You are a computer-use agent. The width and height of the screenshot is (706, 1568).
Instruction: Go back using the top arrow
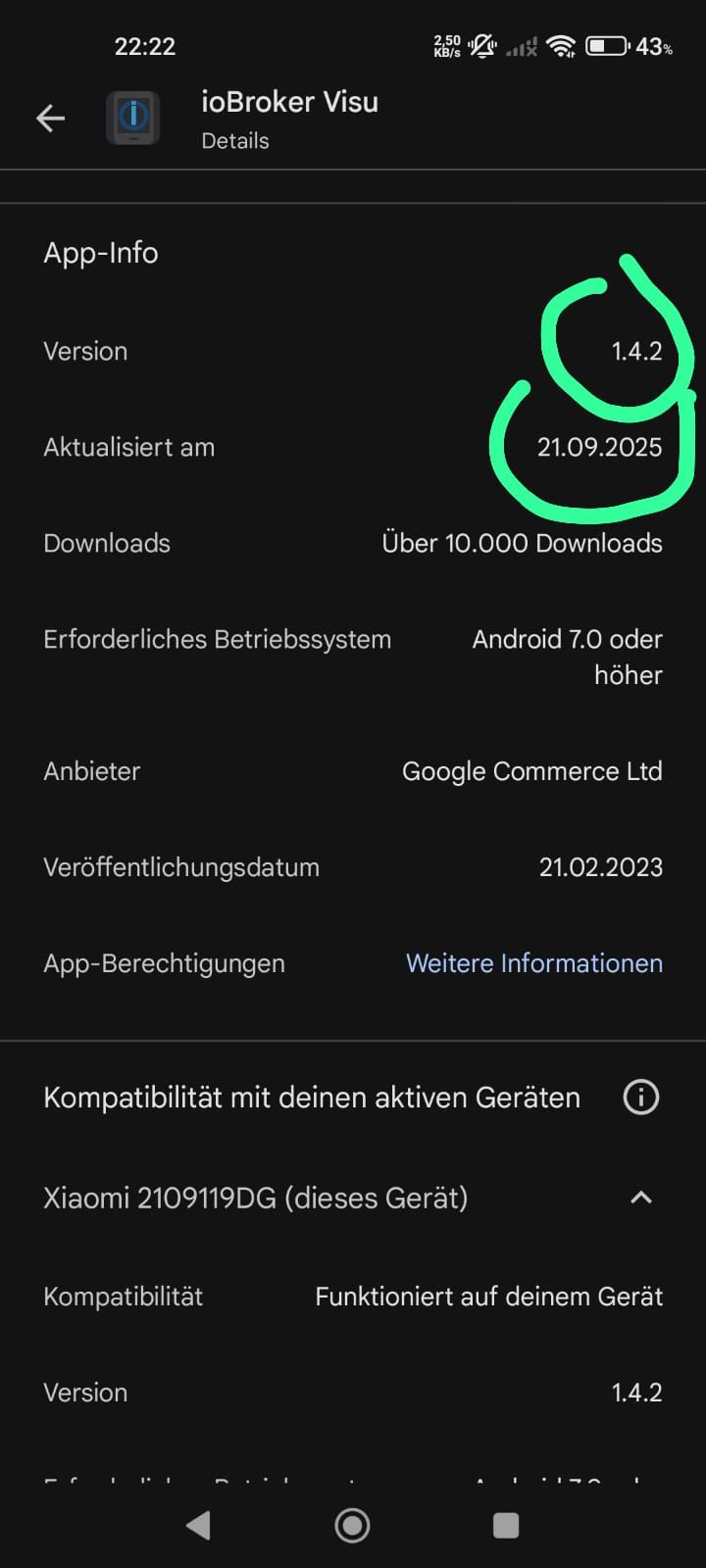coord(50,119)
